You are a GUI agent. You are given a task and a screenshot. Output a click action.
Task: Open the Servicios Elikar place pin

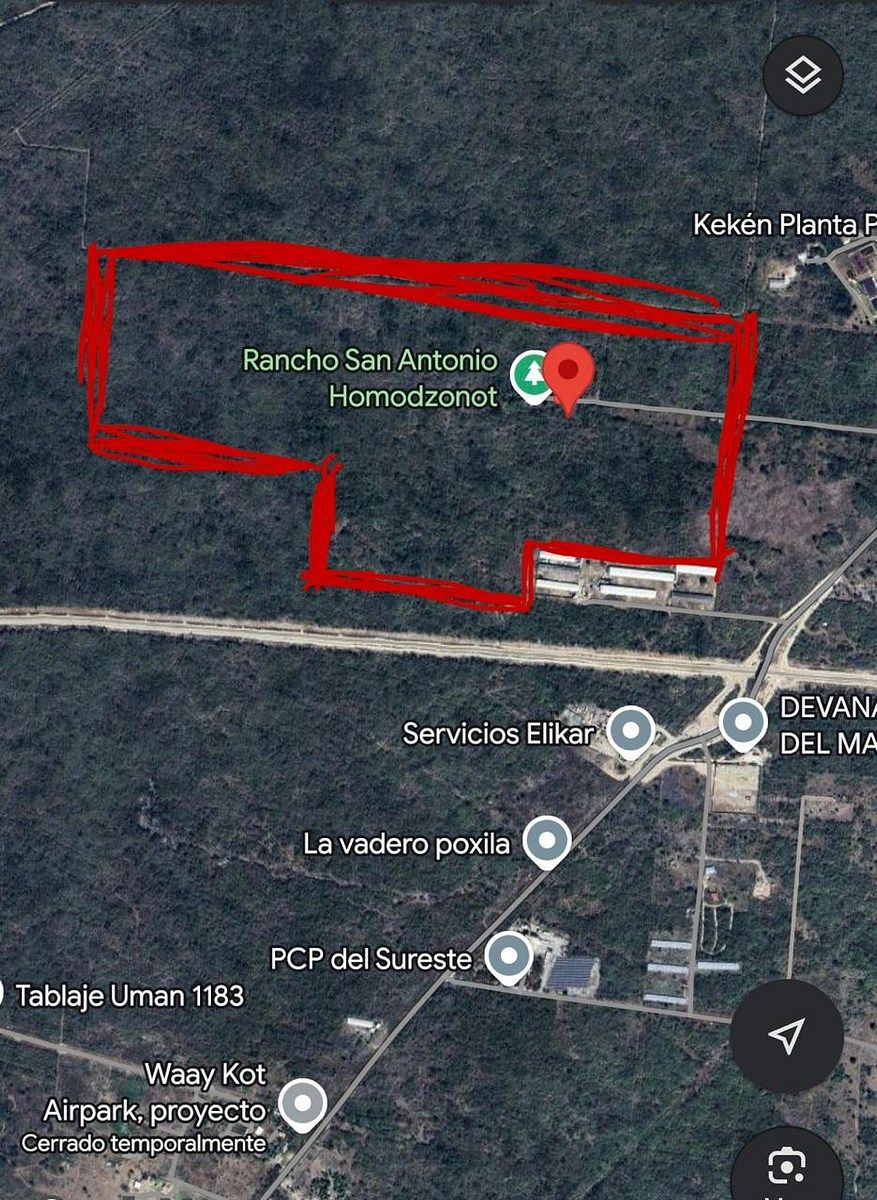tap(631, 731)
